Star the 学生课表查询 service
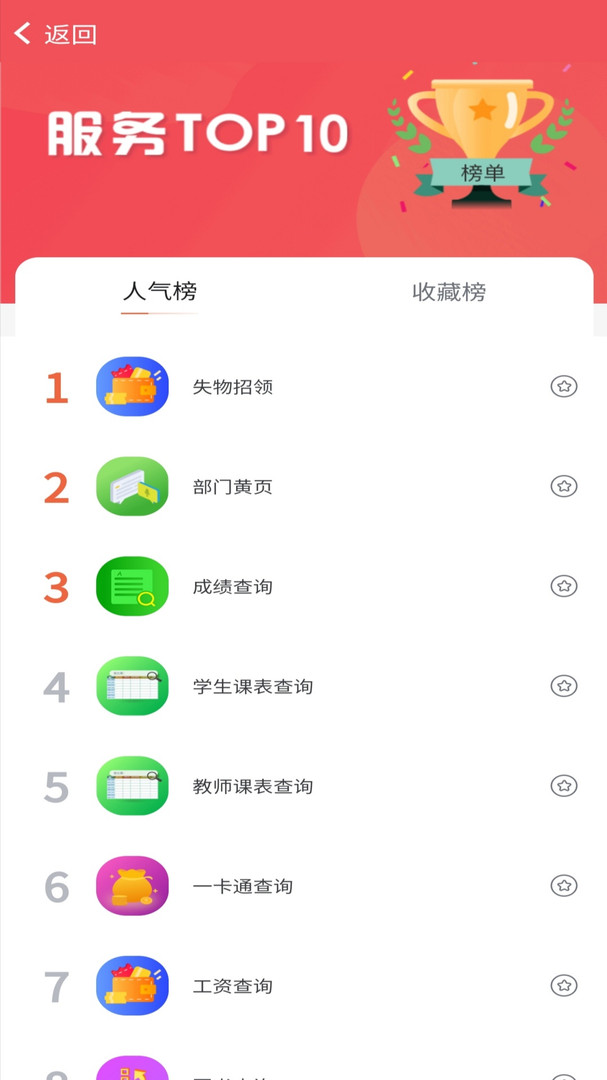 pos(564,686)
